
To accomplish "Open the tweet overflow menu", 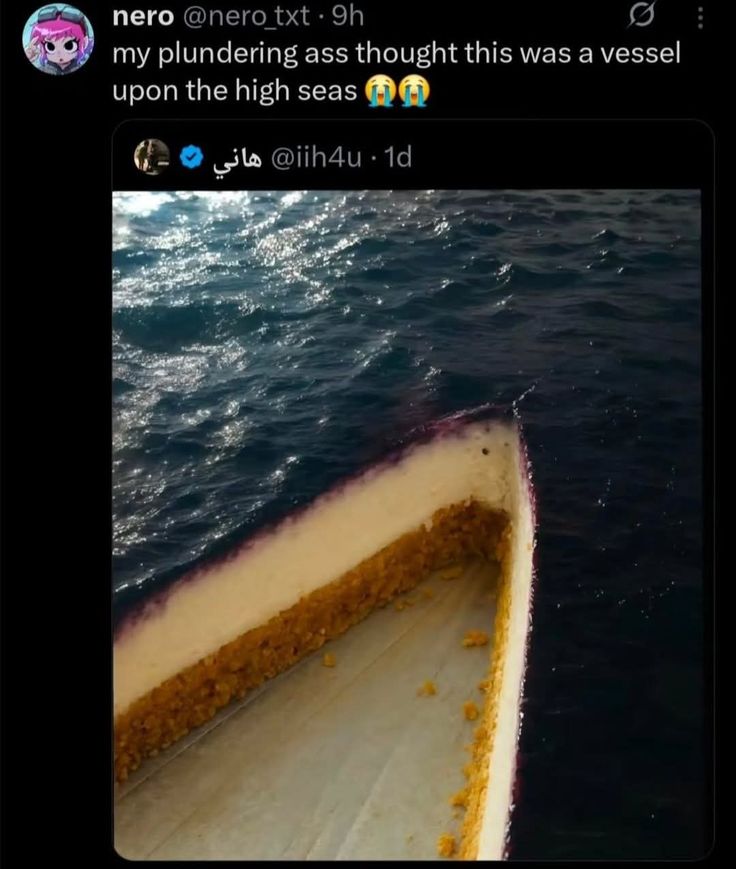I will click(x=699, y=18).
